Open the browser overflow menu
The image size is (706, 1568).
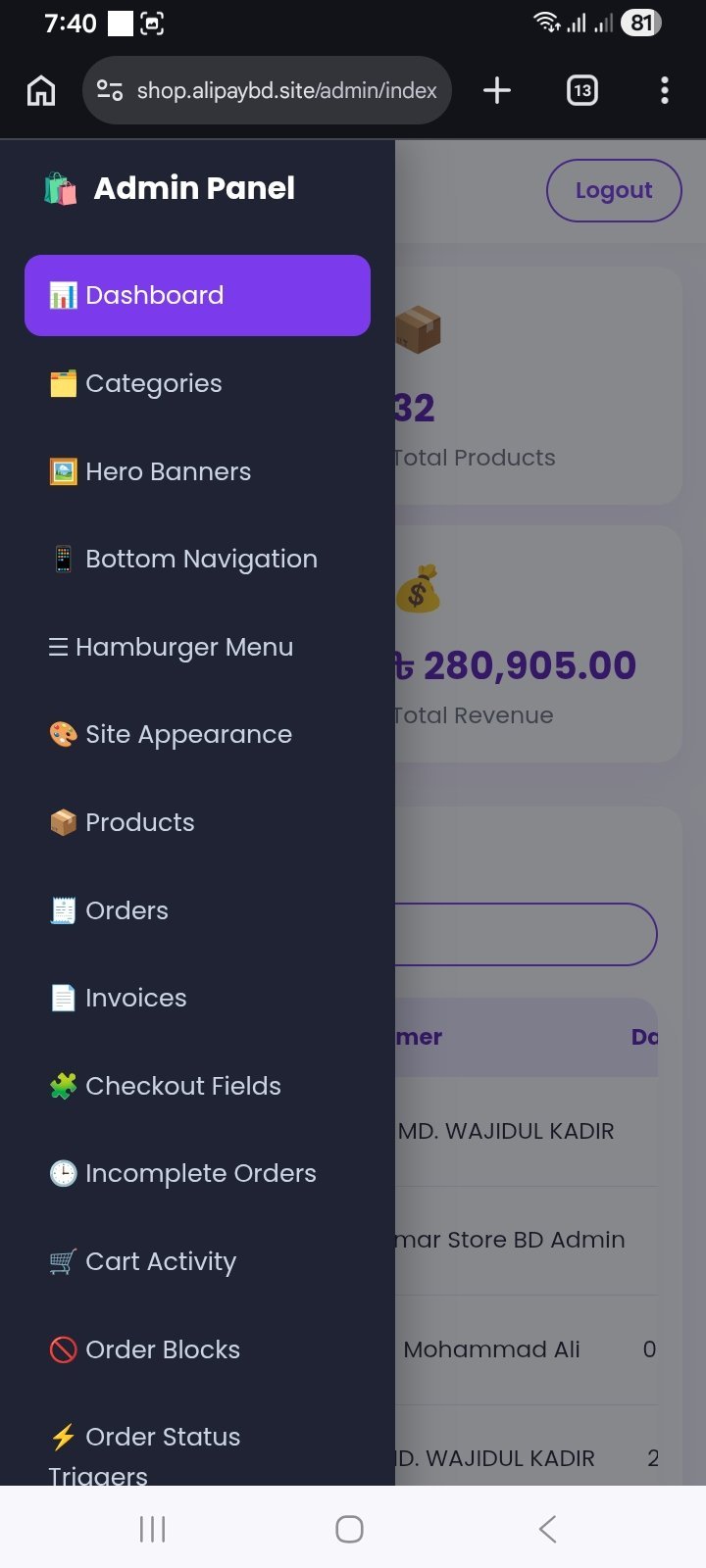(665, 90)
